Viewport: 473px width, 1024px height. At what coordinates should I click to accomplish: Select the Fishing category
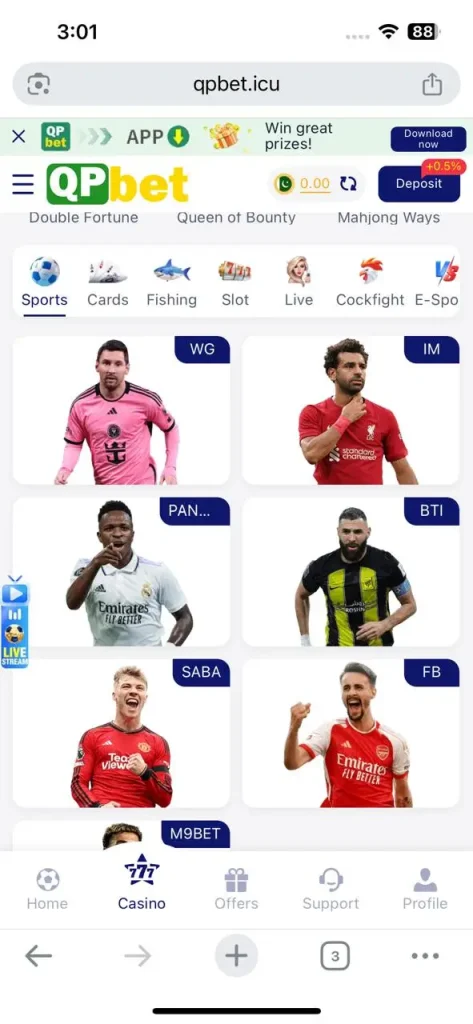171,283
